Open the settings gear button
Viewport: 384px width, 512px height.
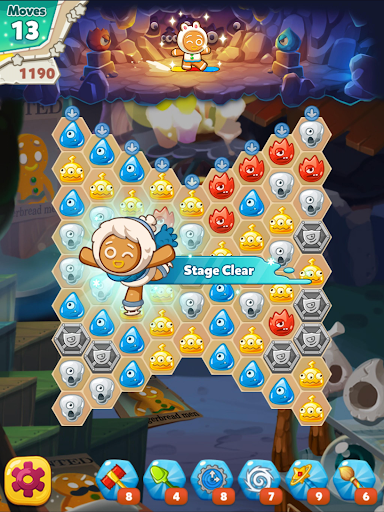28,480
